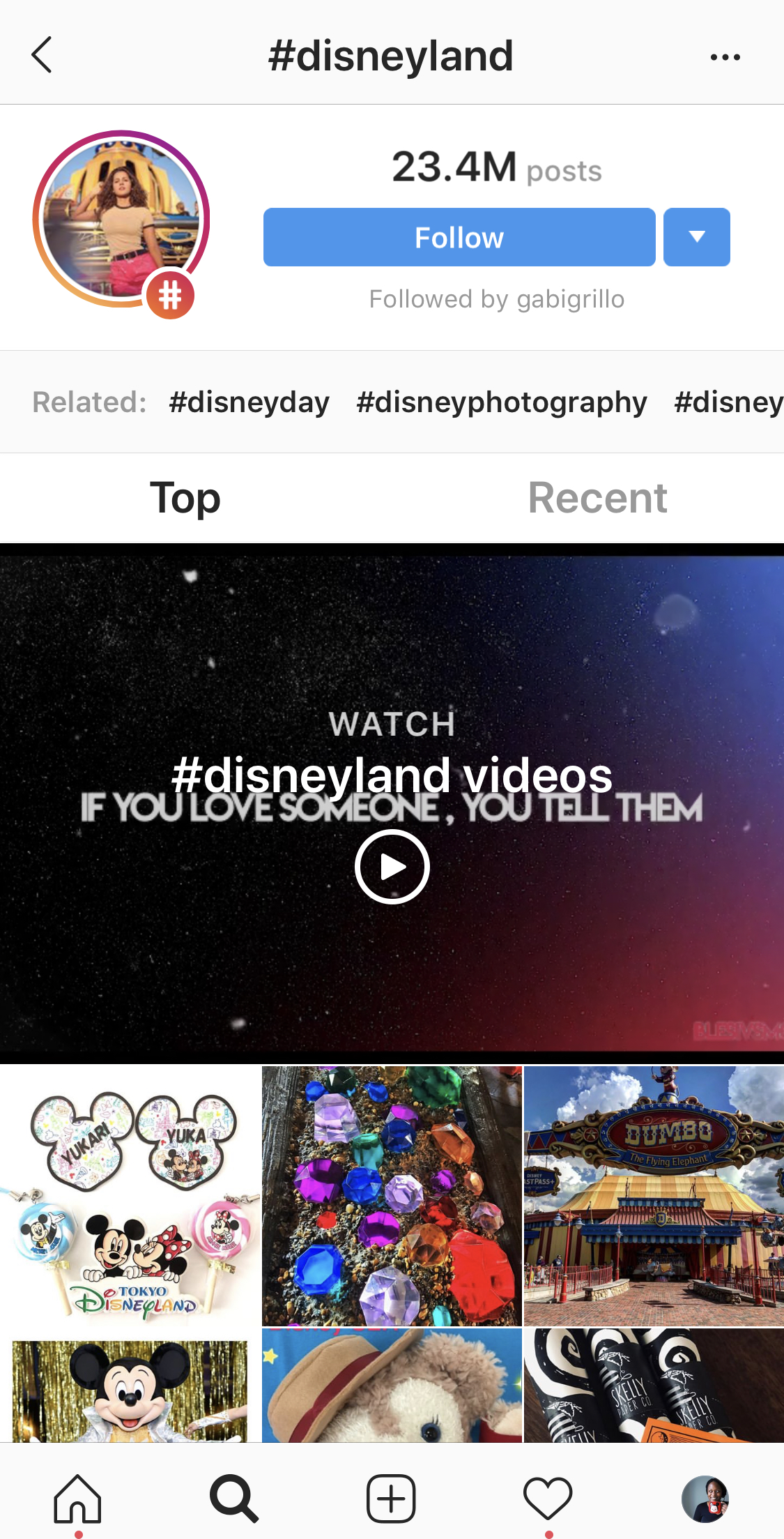784x1539 pixels.
Task: Open my profile tab
Action: point(705,1498)
